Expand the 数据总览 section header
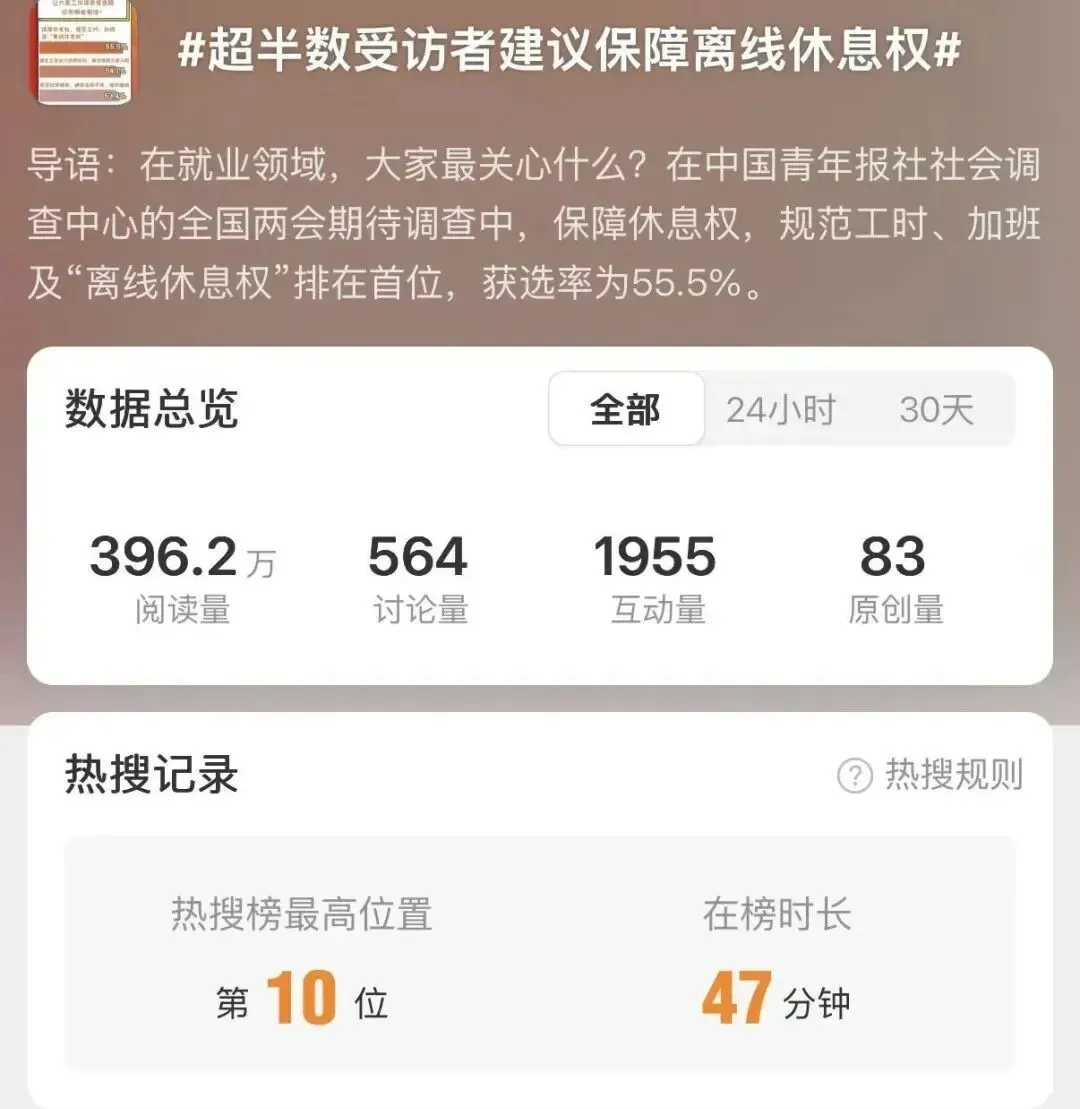The image size is (1080, 1109). pos(151,410)
